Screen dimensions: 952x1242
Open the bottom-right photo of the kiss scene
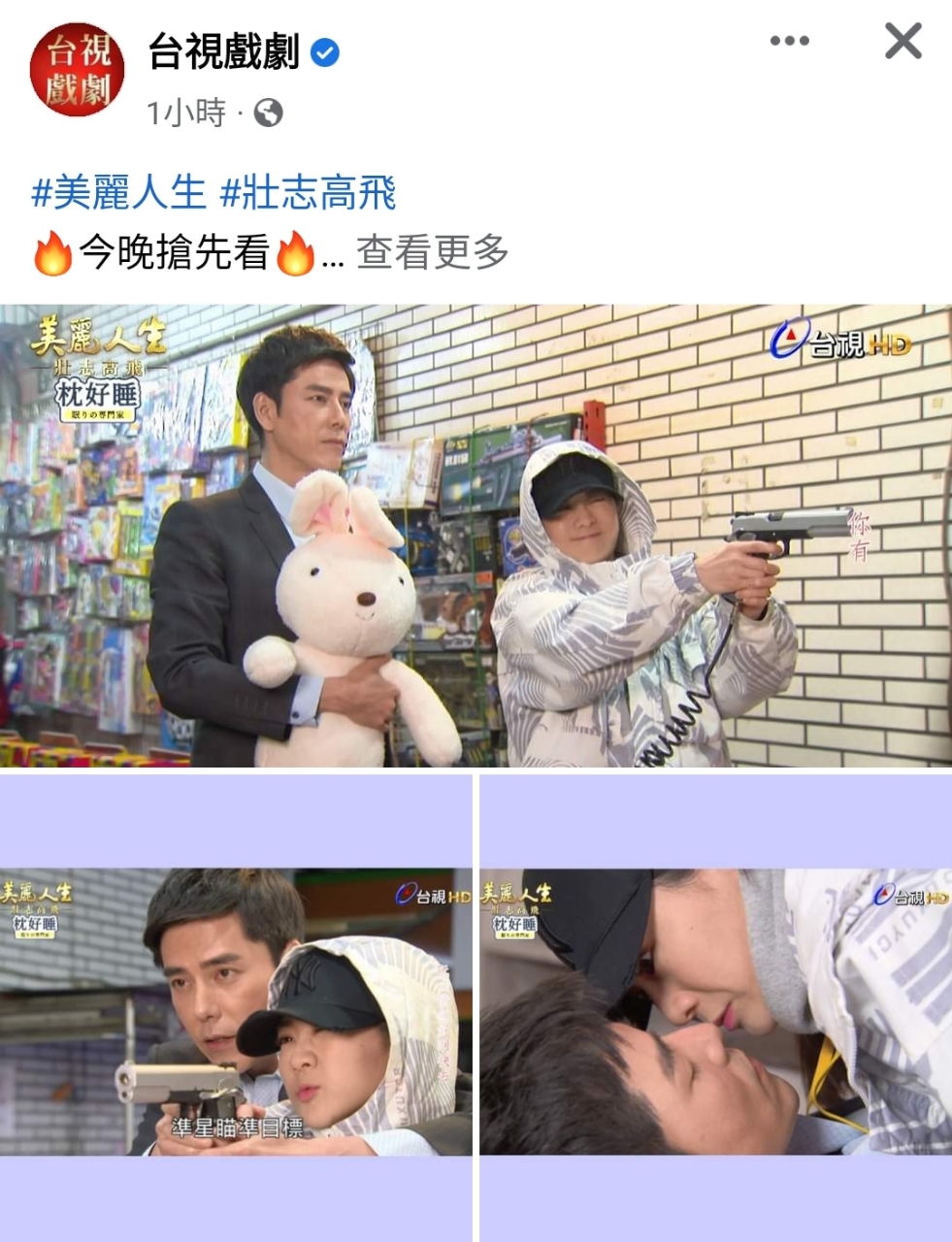click(716, 1009)
